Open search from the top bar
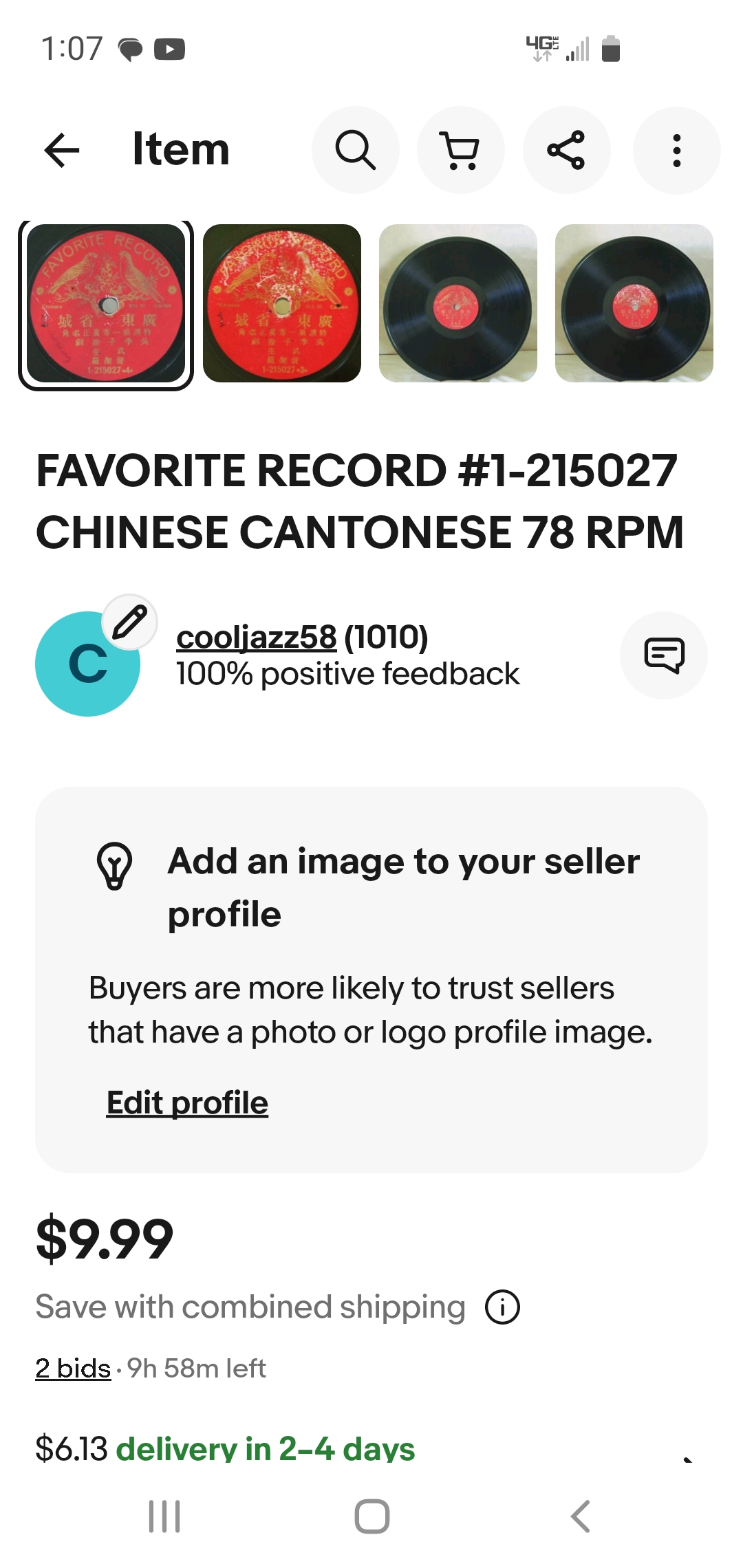The height and width of the screenshot is (1568, 743). pos(355,150)
